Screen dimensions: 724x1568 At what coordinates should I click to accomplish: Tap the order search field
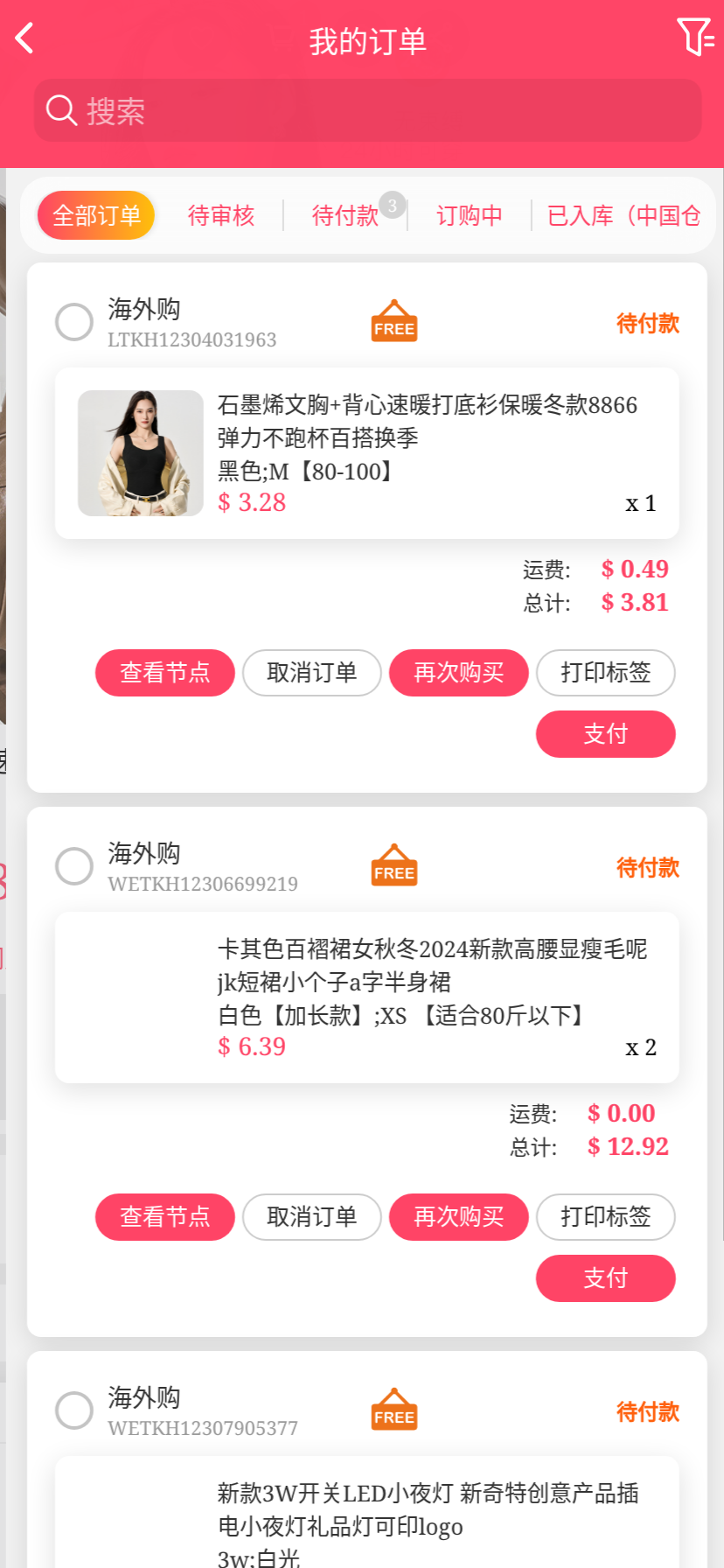coord(367,111)
